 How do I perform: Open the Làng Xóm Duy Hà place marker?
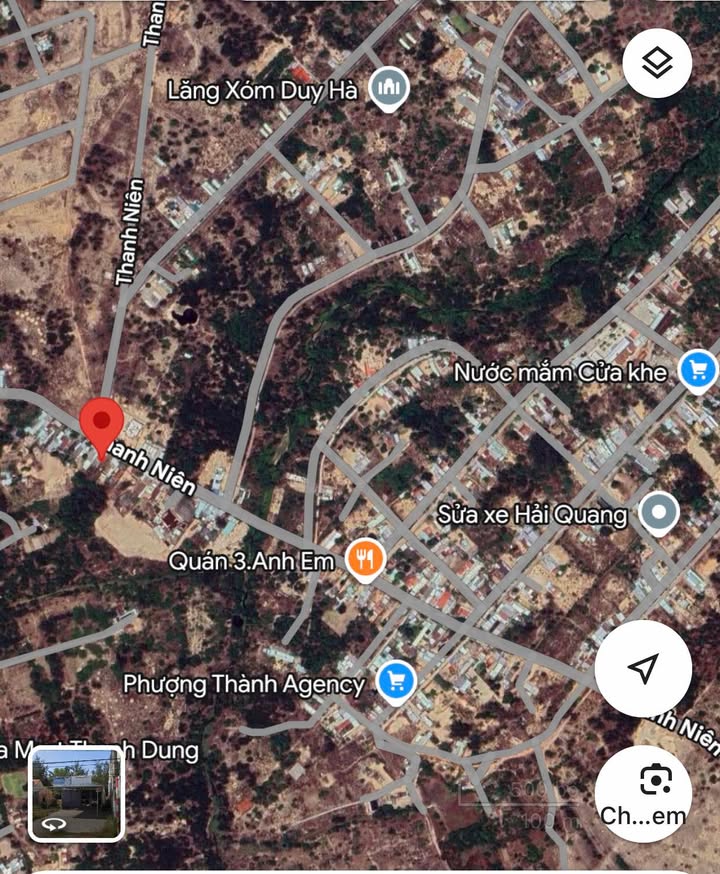tap(387, 90)
